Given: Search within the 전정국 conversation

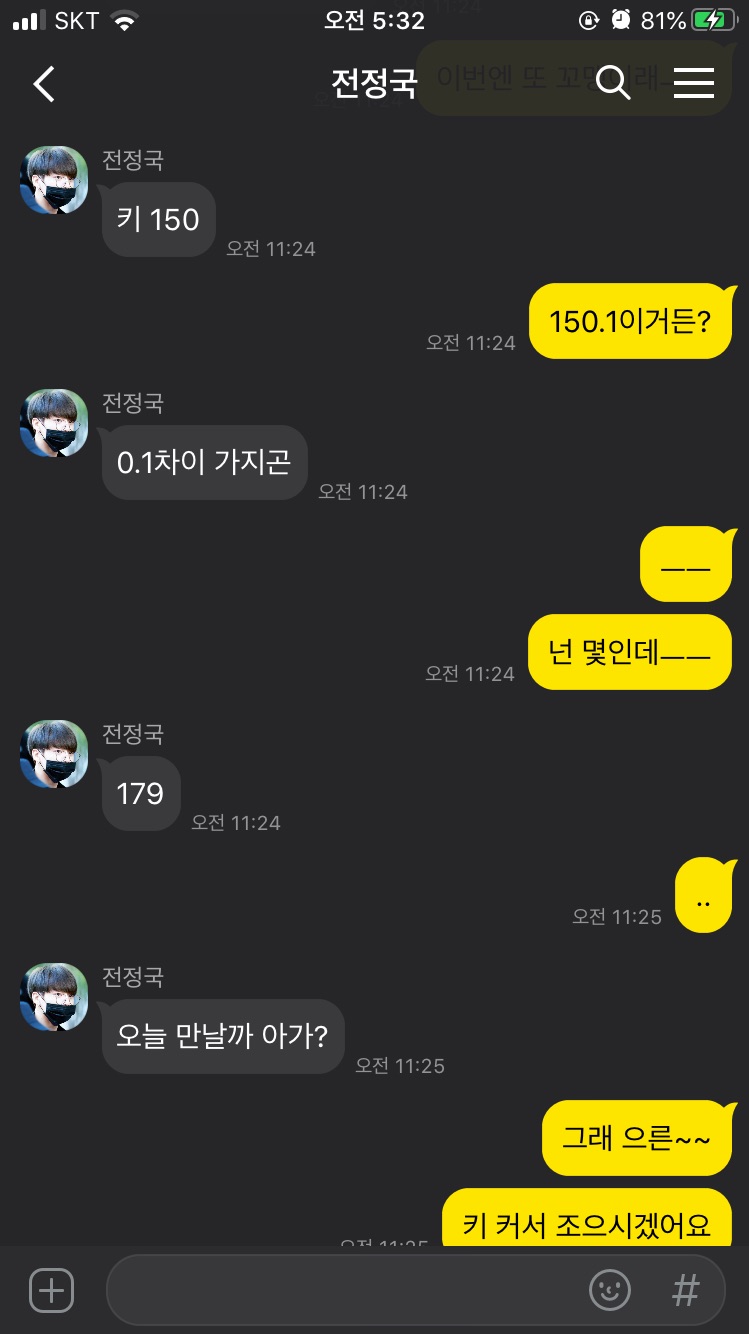Looking at the screenshot, I should 613,83.
